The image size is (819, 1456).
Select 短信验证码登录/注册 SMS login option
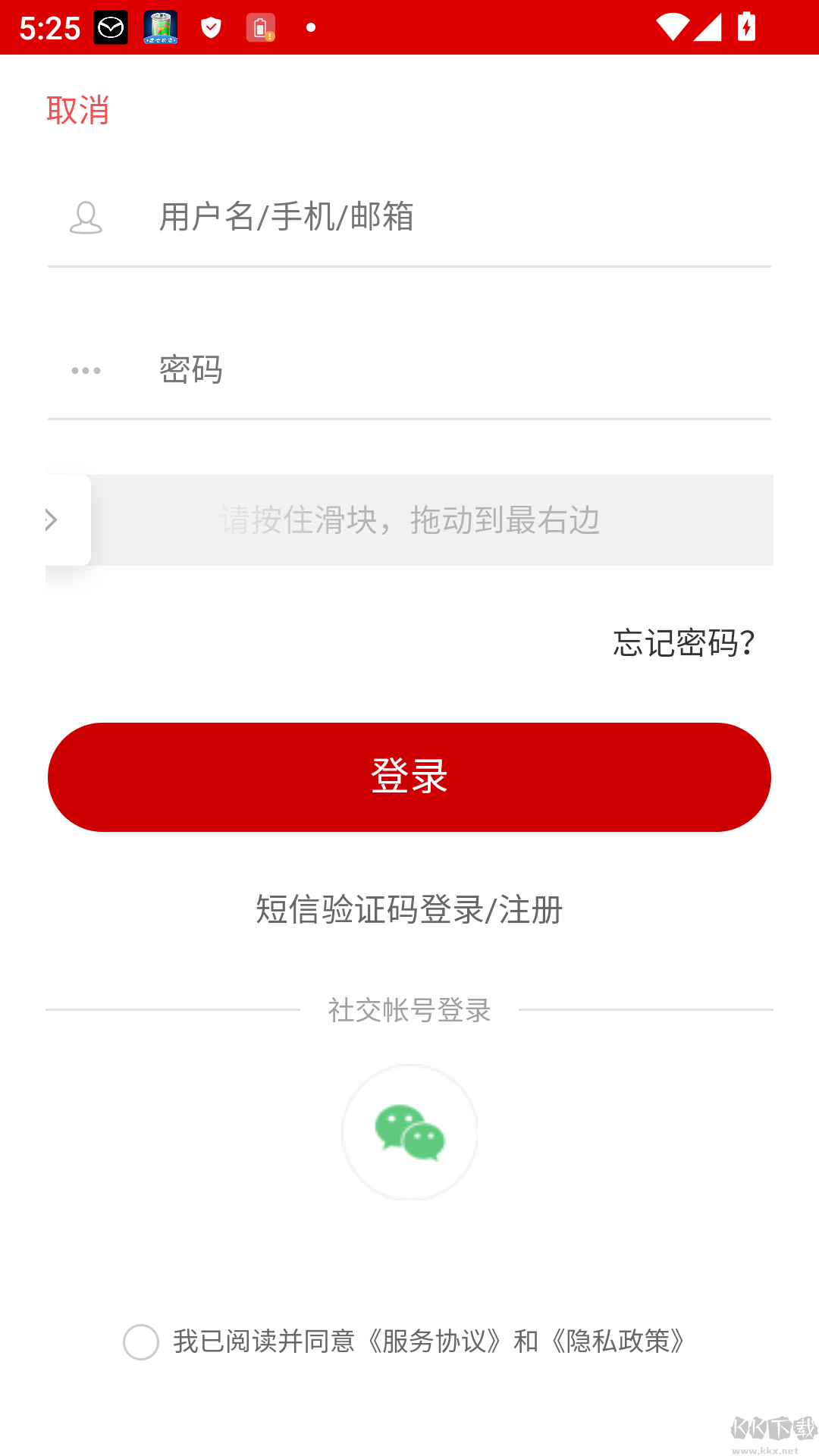coord(408,912)
